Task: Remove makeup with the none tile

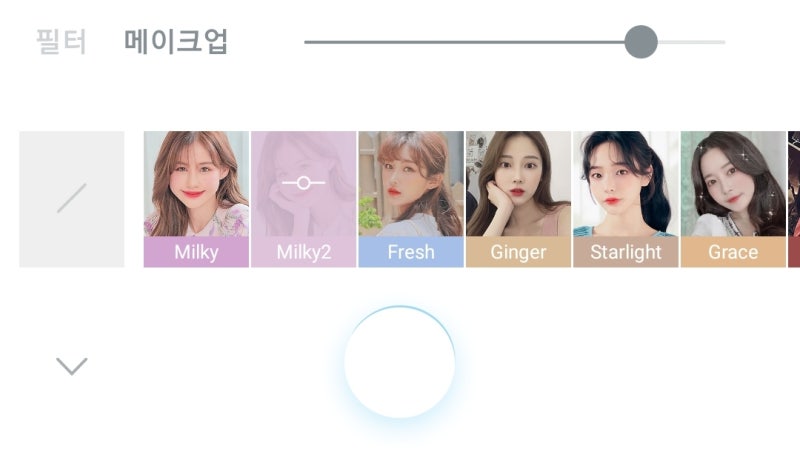Action: point(72,199)
